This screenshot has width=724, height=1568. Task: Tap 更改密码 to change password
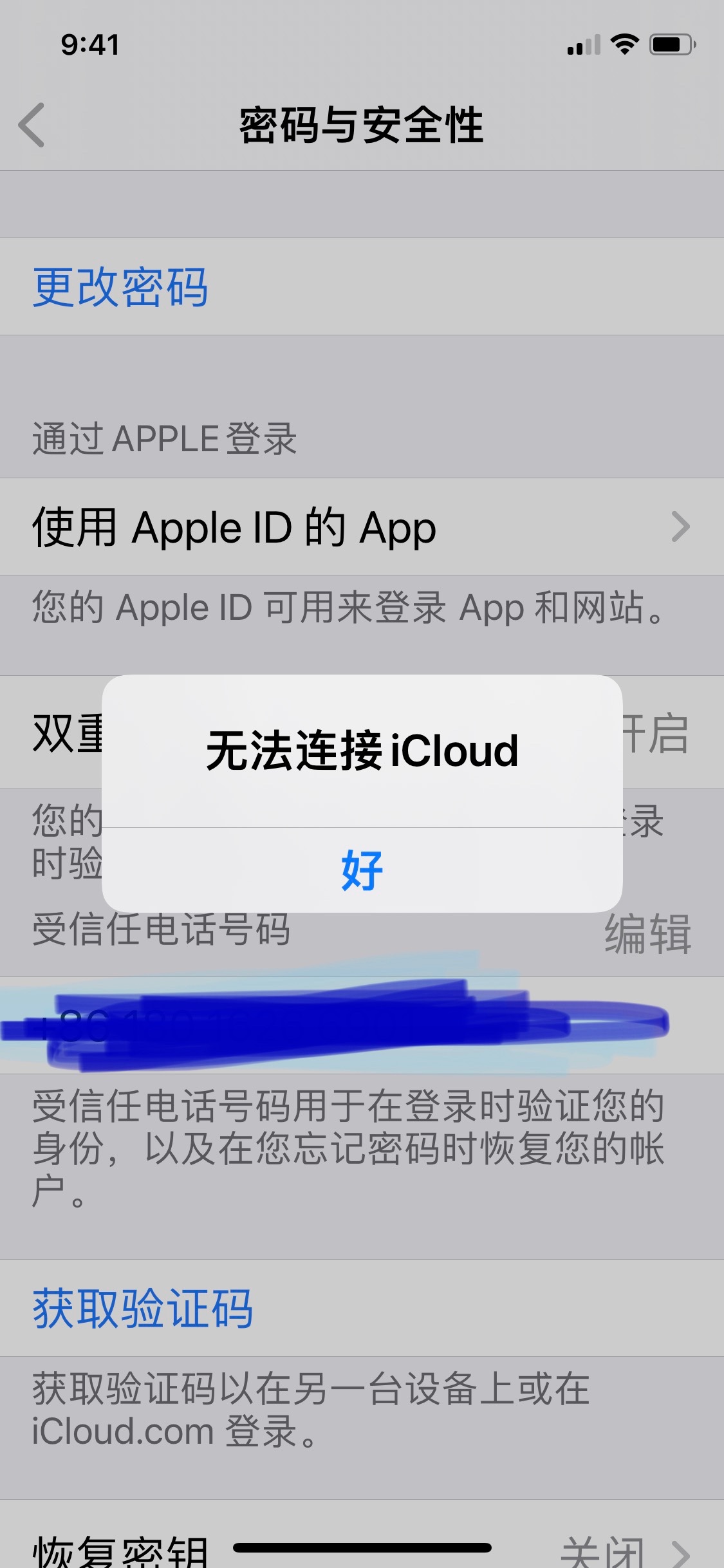coord(120,287)
